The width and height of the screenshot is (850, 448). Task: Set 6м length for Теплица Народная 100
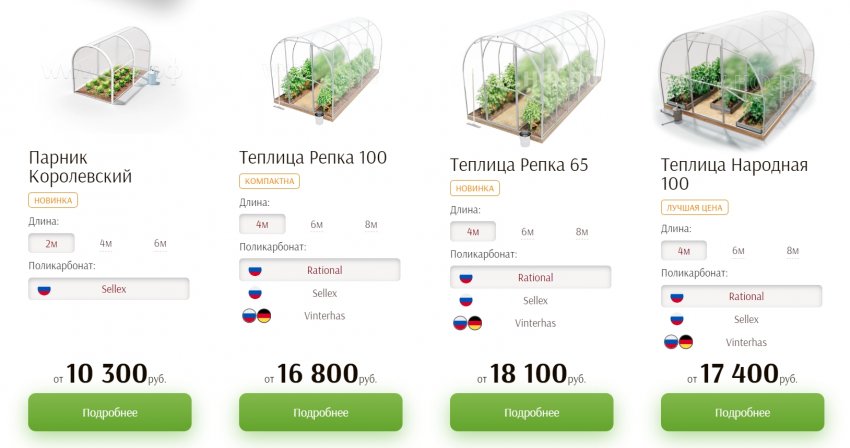point(738,251)
